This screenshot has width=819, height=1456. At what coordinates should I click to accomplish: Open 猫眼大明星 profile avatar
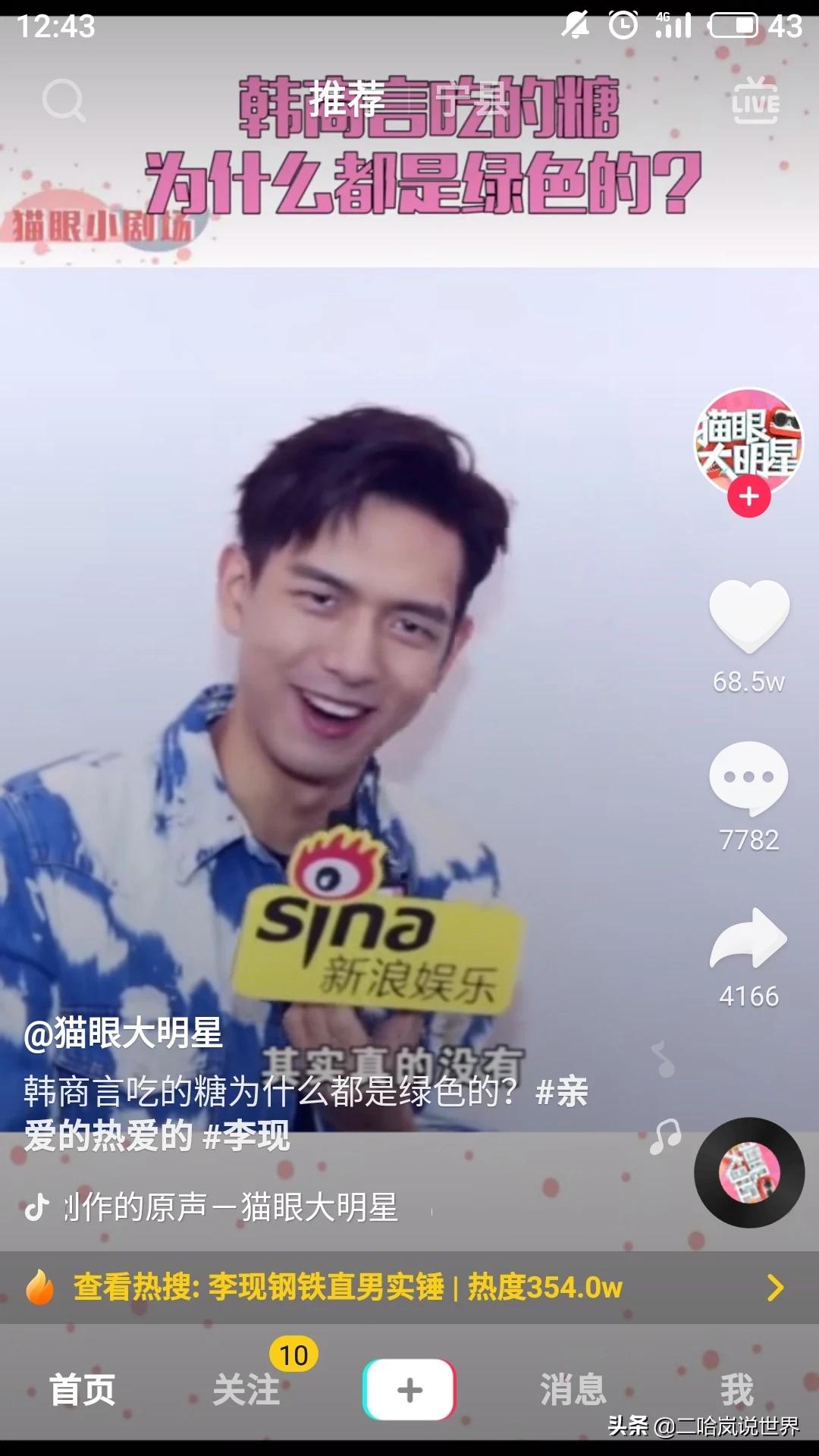click(748, 442)
